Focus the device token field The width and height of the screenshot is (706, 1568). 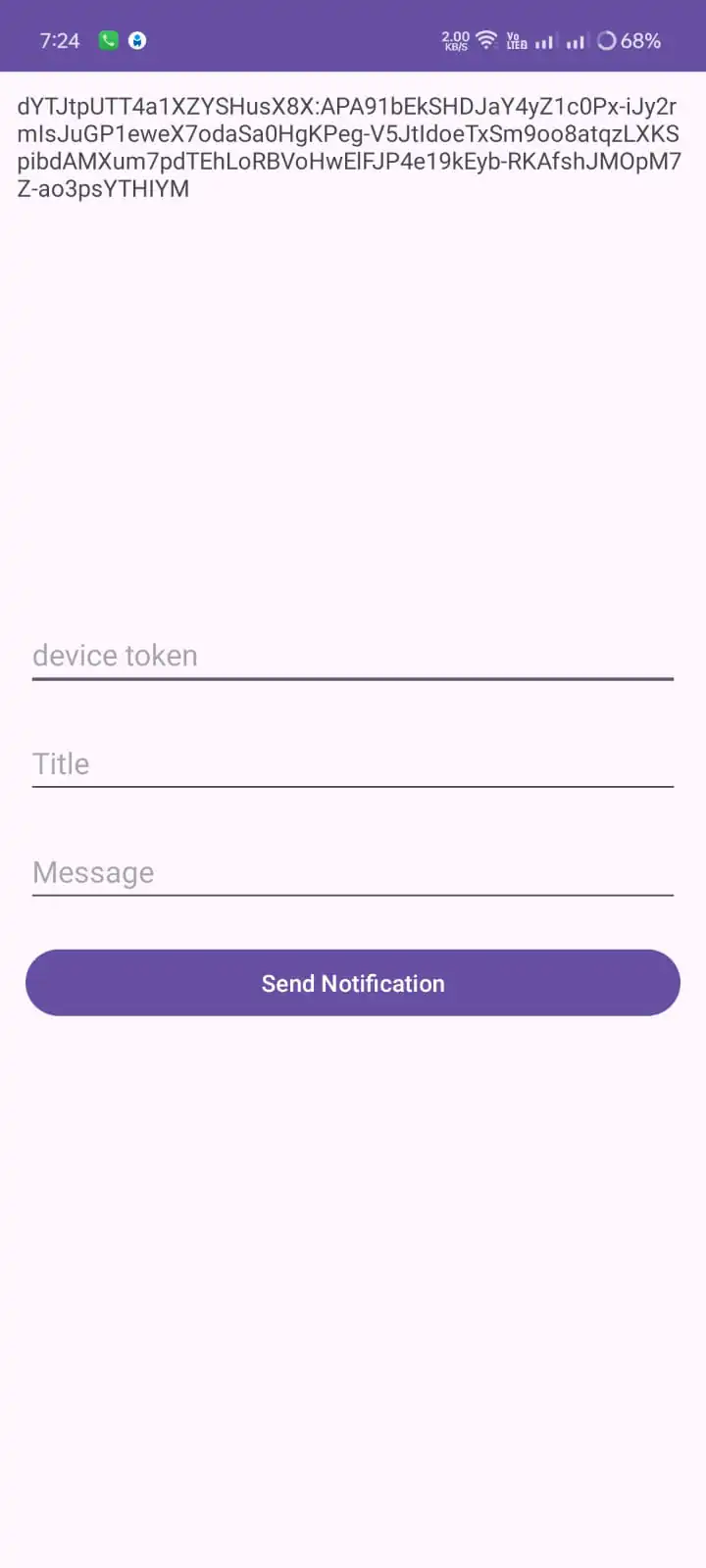click(353, 655)
